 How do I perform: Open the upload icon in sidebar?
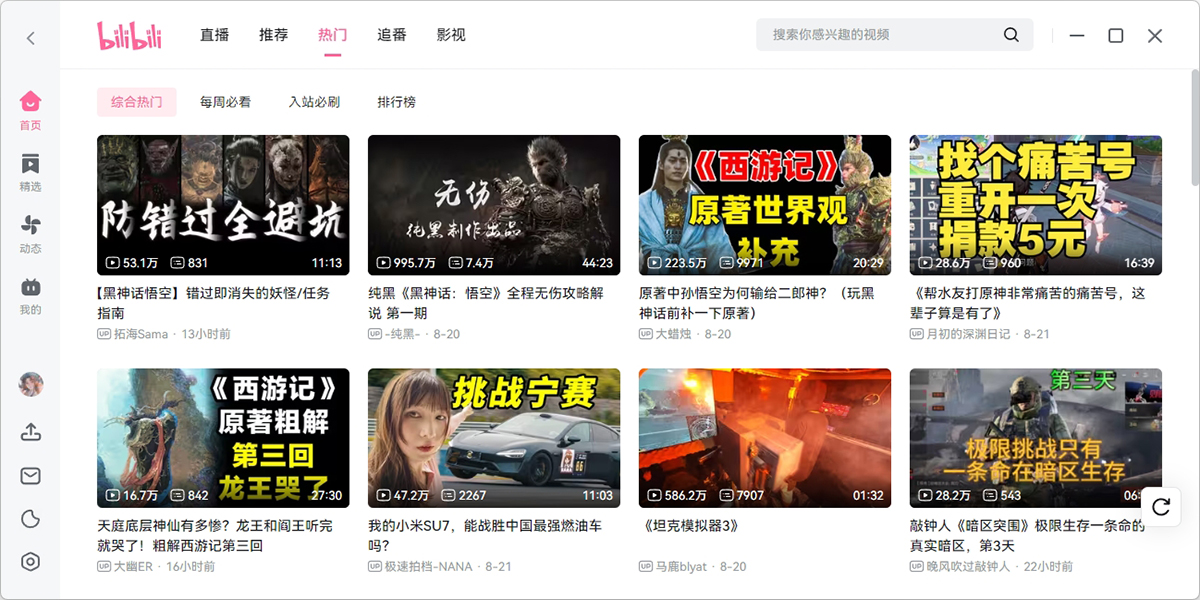30,432
